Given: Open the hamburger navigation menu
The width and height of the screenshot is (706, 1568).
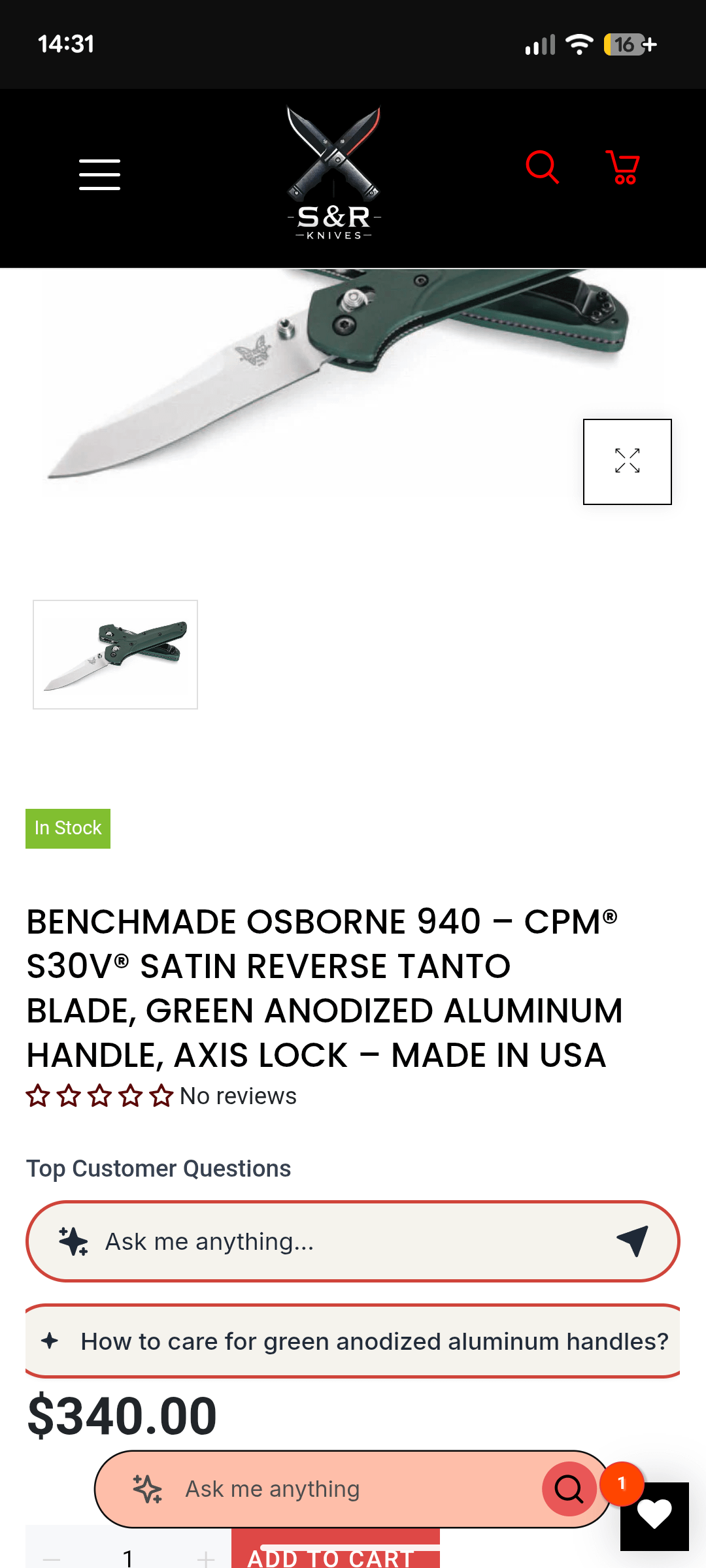Looking at the screenshot, I should 99,174.
